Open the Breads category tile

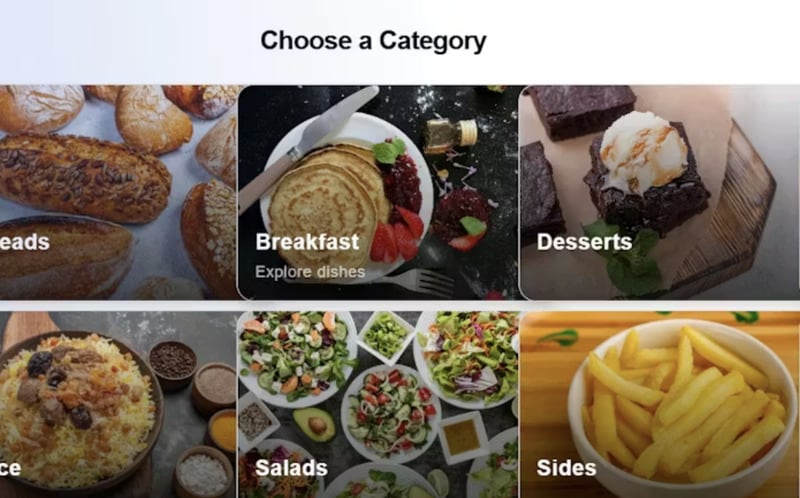coord(117,192)
